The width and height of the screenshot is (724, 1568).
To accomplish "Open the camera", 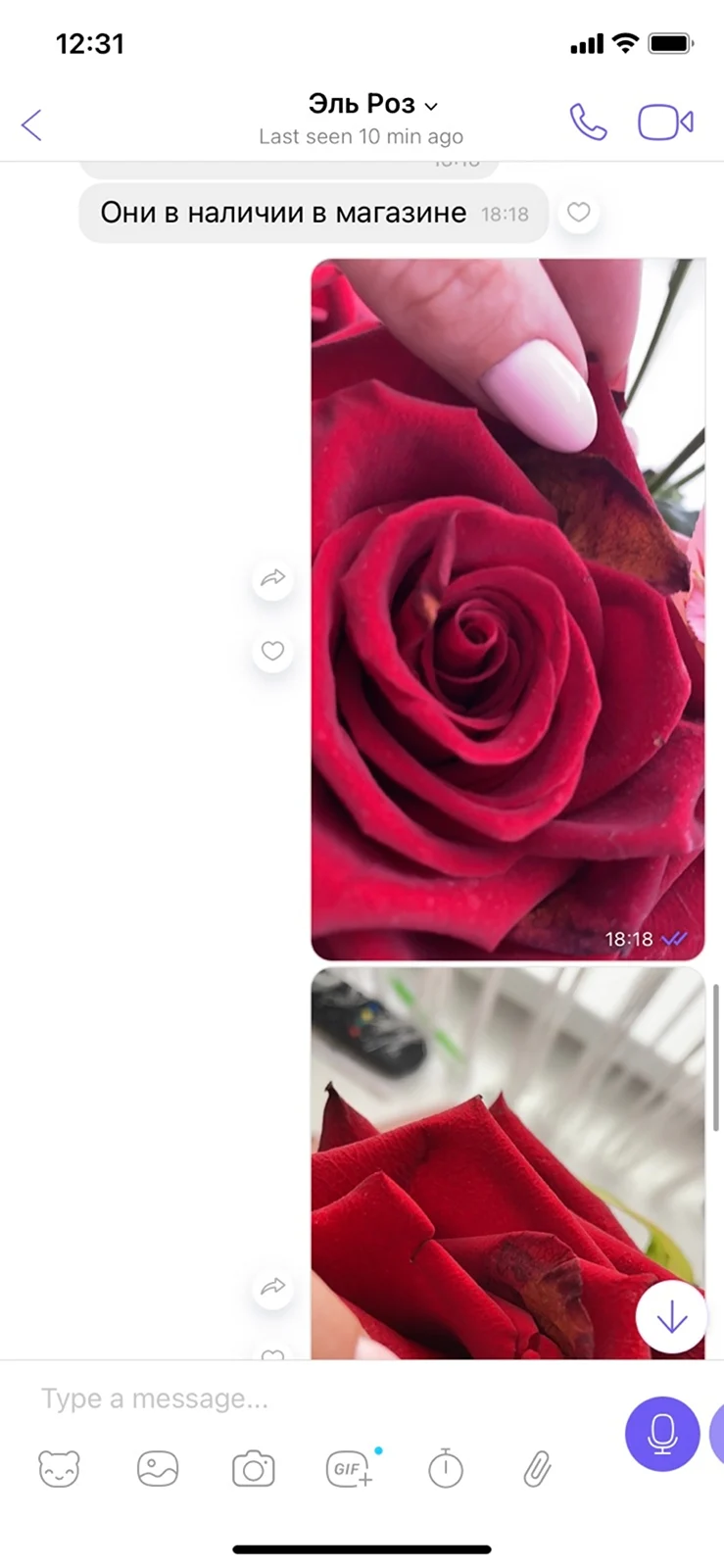I will tap(253, 1469).
